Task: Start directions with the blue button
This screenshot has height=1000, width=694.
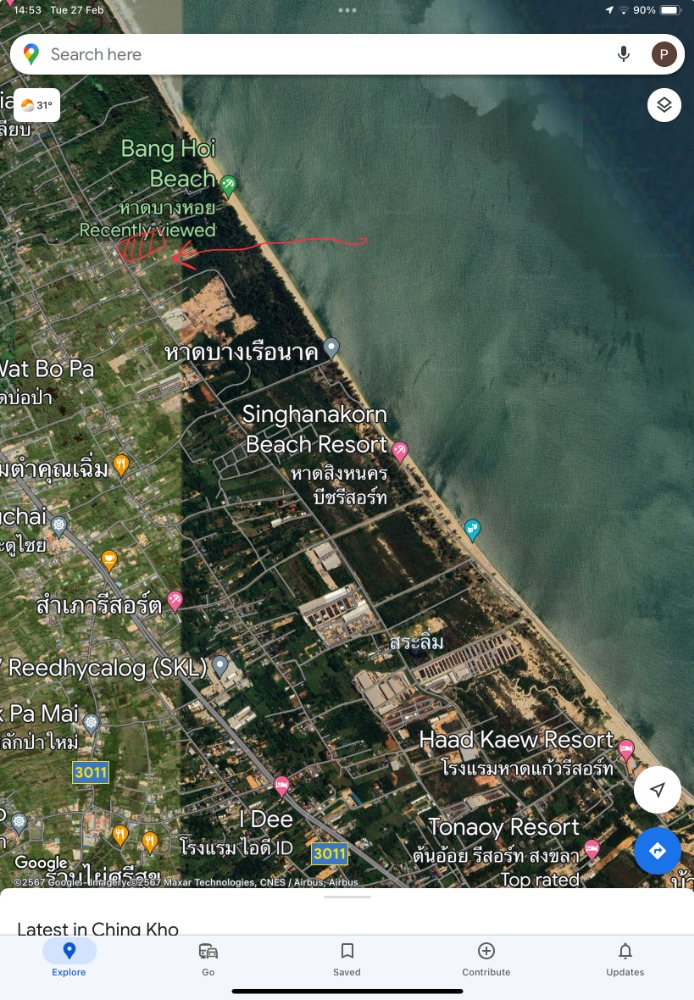Action: 657,851
